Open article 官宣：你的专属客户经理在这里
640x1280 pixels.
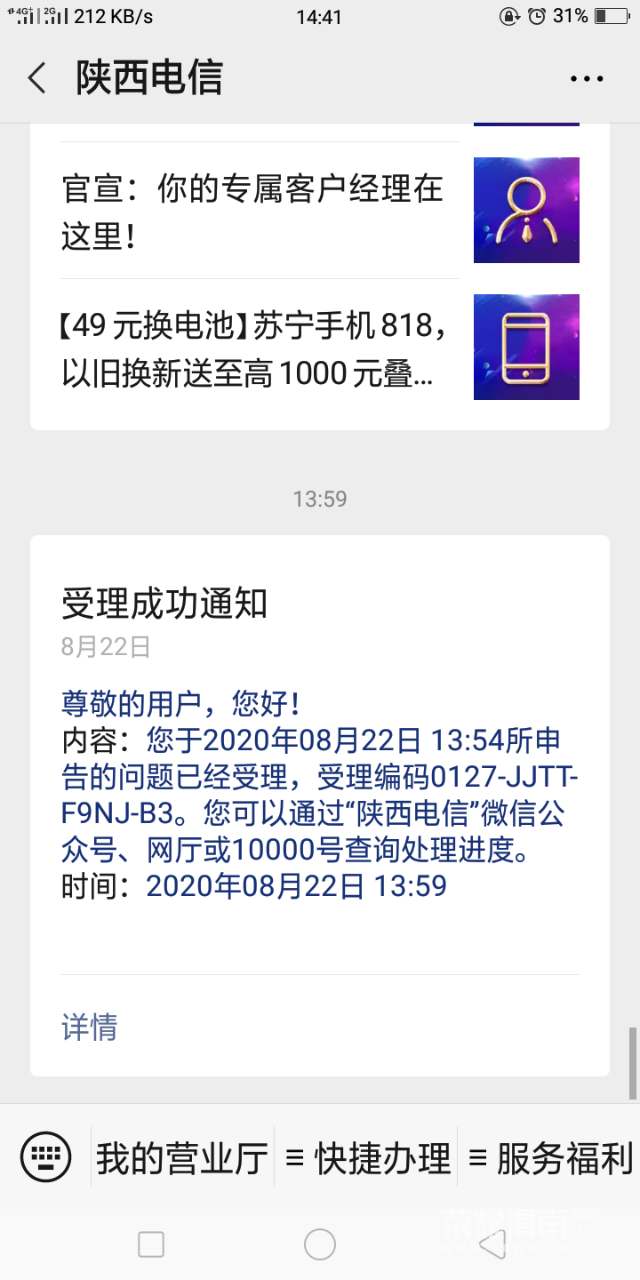tap(252, 212)
